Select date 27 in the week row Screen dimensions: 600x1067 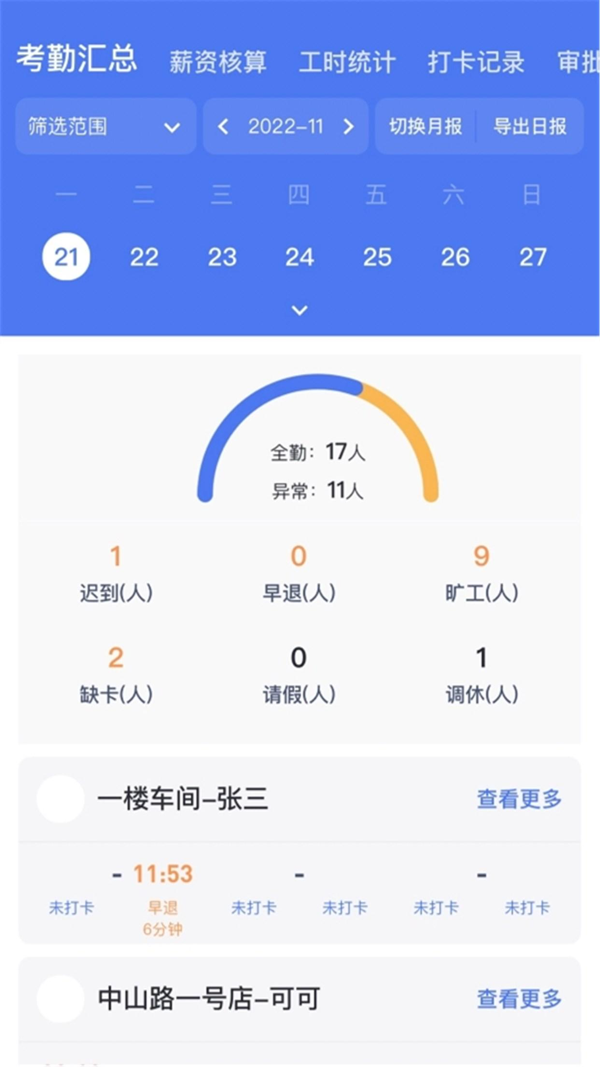click(x=533, y=257)
